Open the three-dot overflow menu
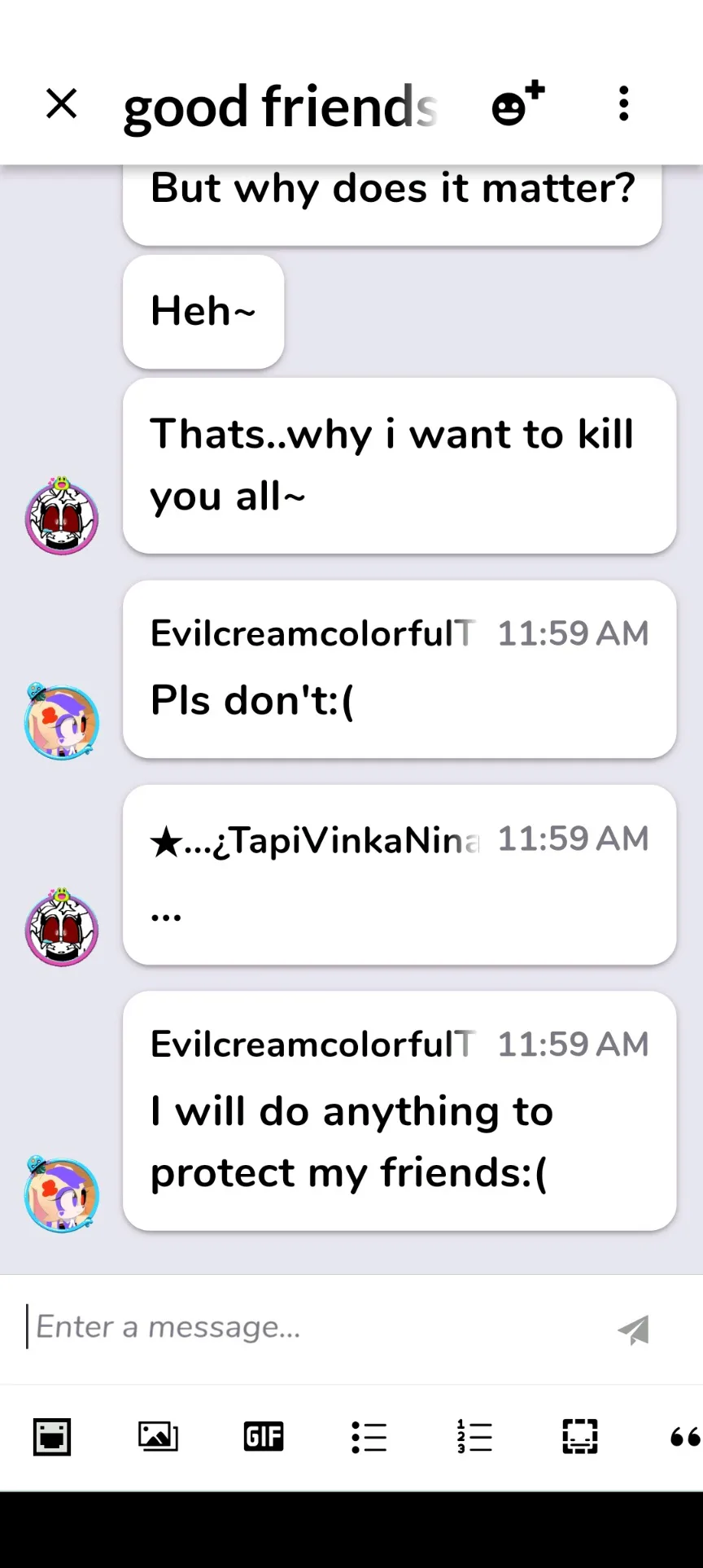This screenshot has width=703, height=1568. [x=623, y=104]
